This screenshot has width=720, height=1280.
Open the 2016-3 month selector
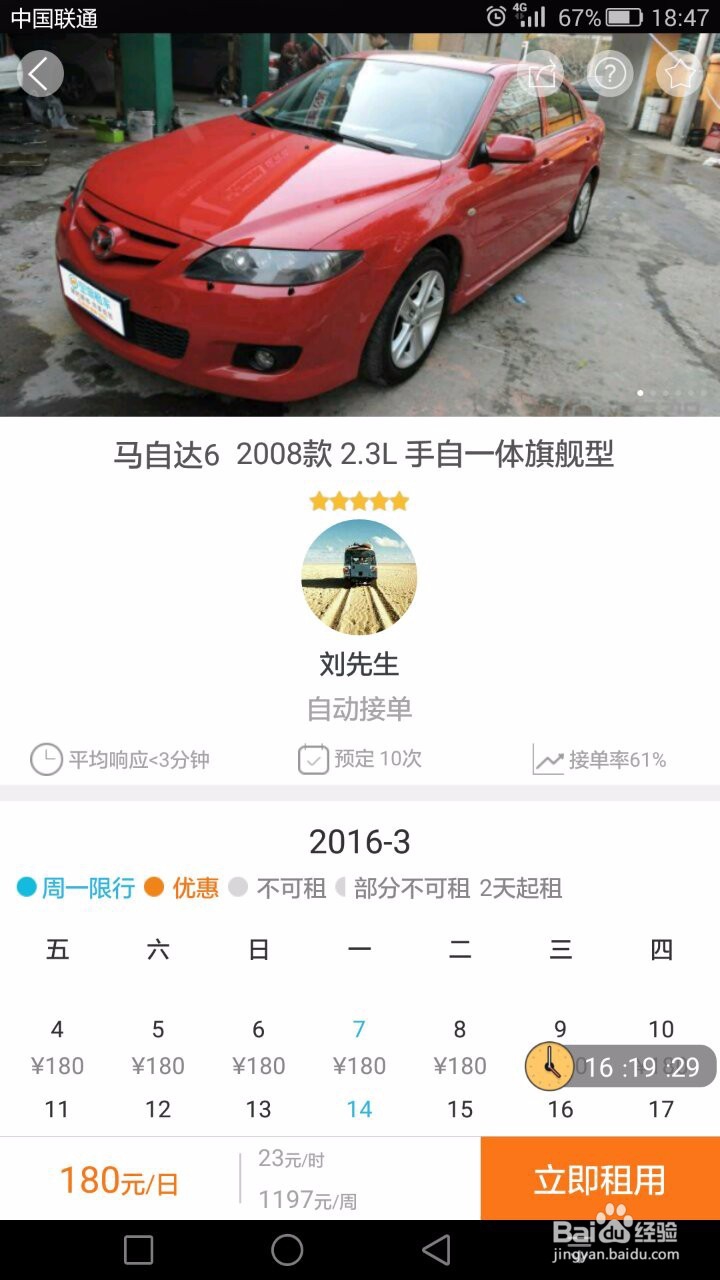360,842
